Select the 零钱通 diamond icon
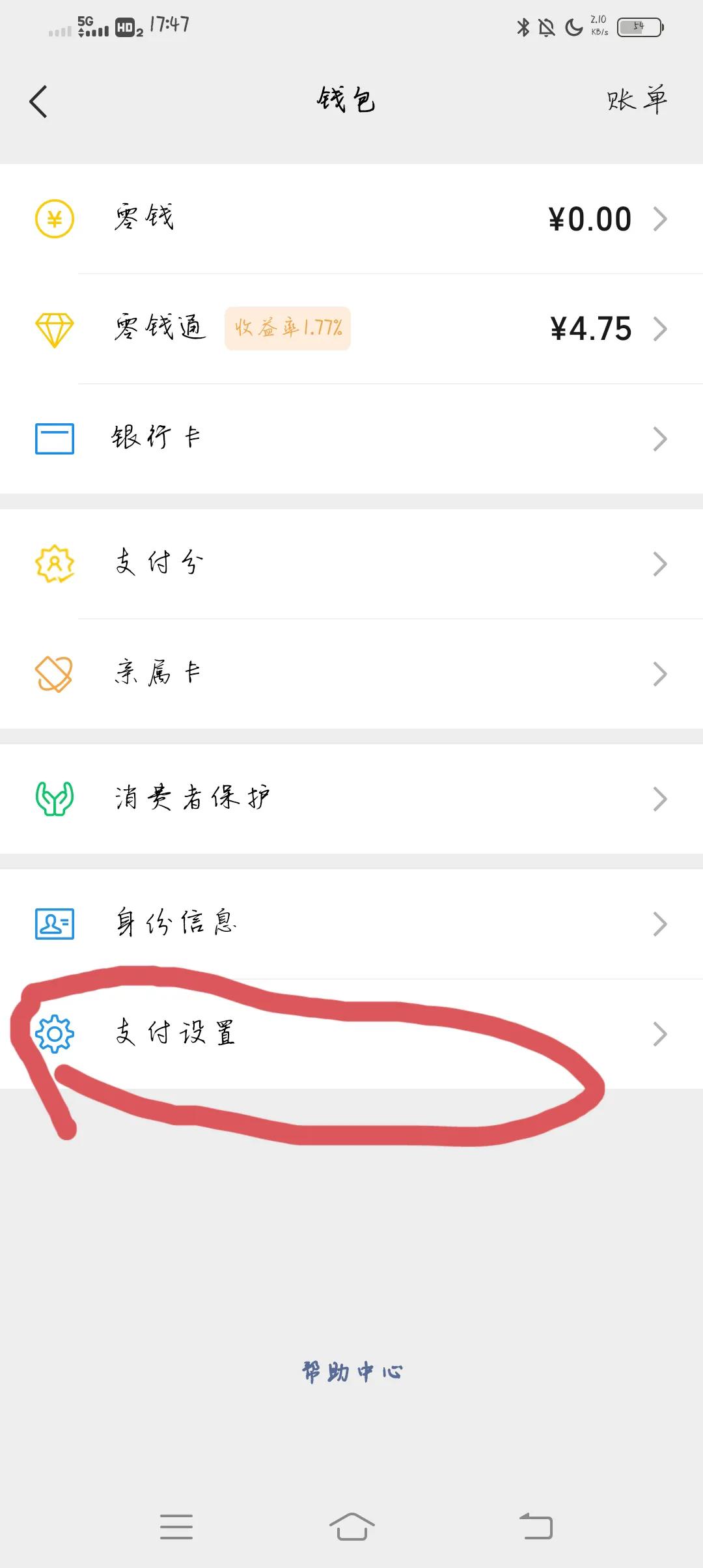Image resolution: width=703 pixels, height=1568 pixels. pyautogui.click(x=54, y=329)
